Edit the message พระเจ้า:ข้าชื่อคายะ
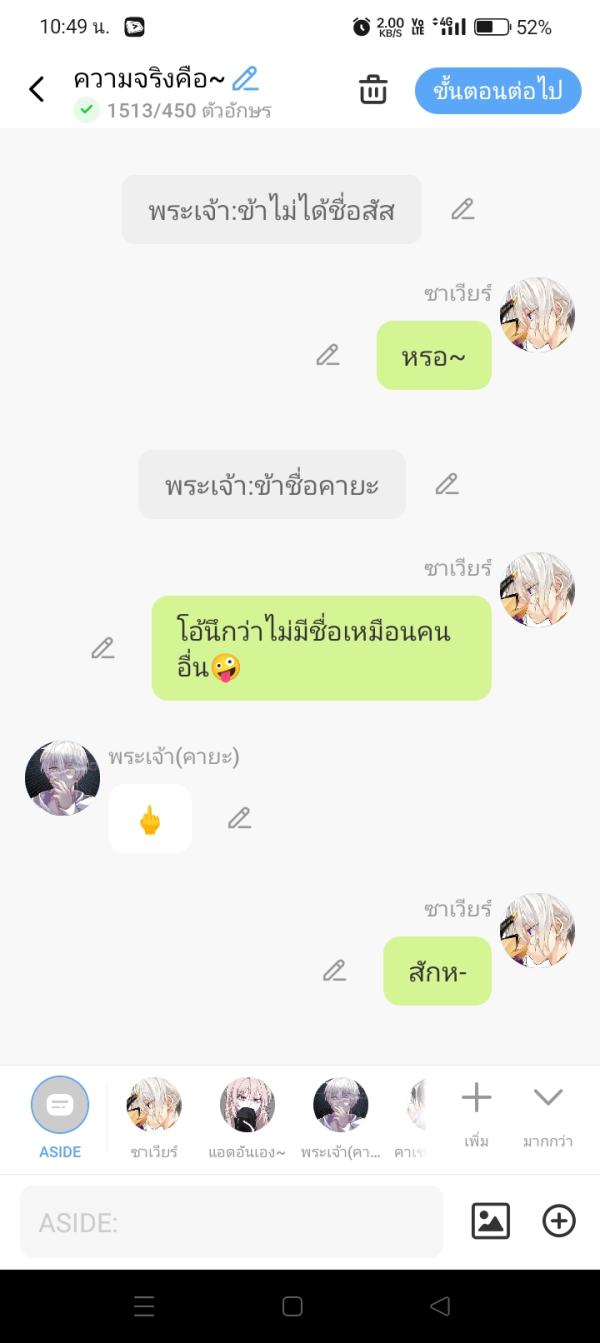 pyautogui.click(x=447, y=484)
